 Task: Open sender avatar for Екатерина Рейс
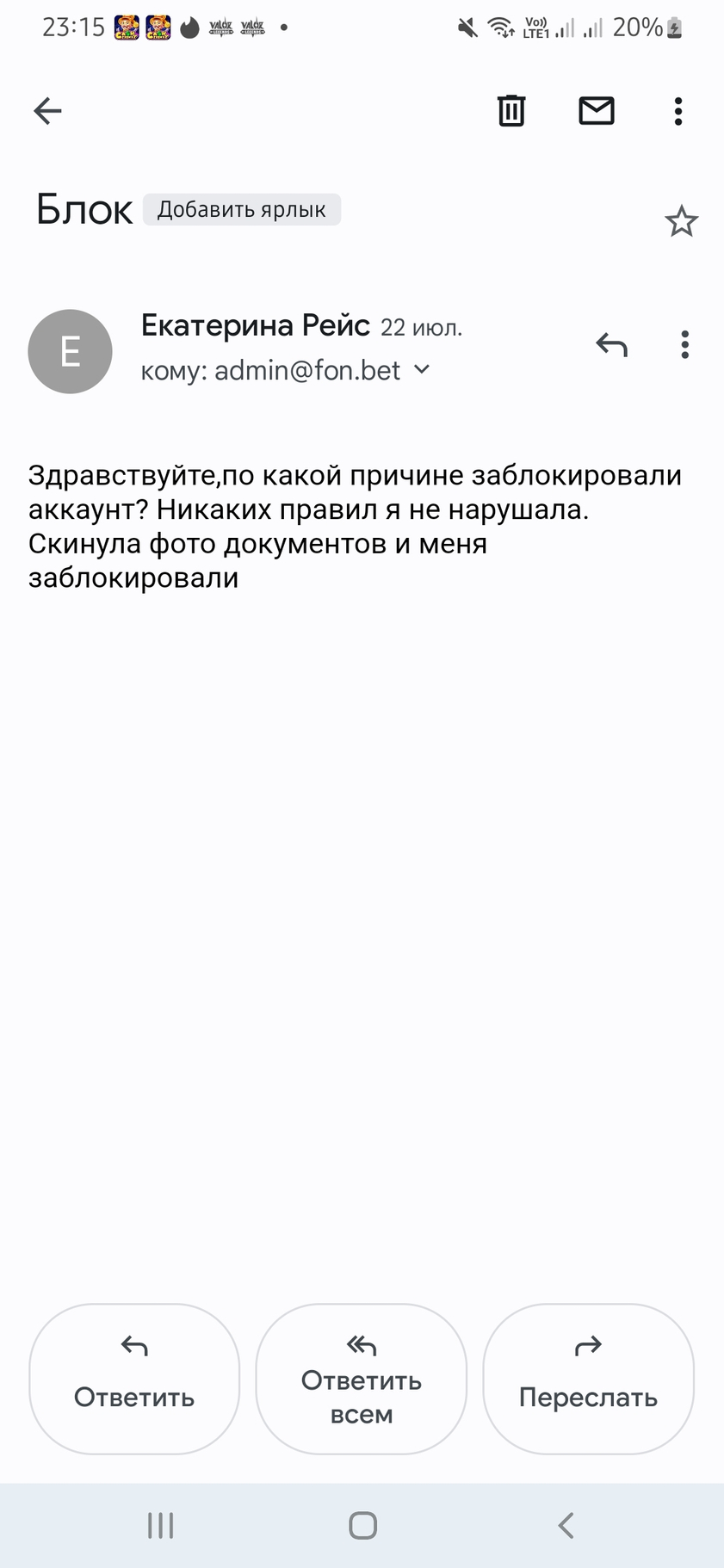(x=71, y=351)
